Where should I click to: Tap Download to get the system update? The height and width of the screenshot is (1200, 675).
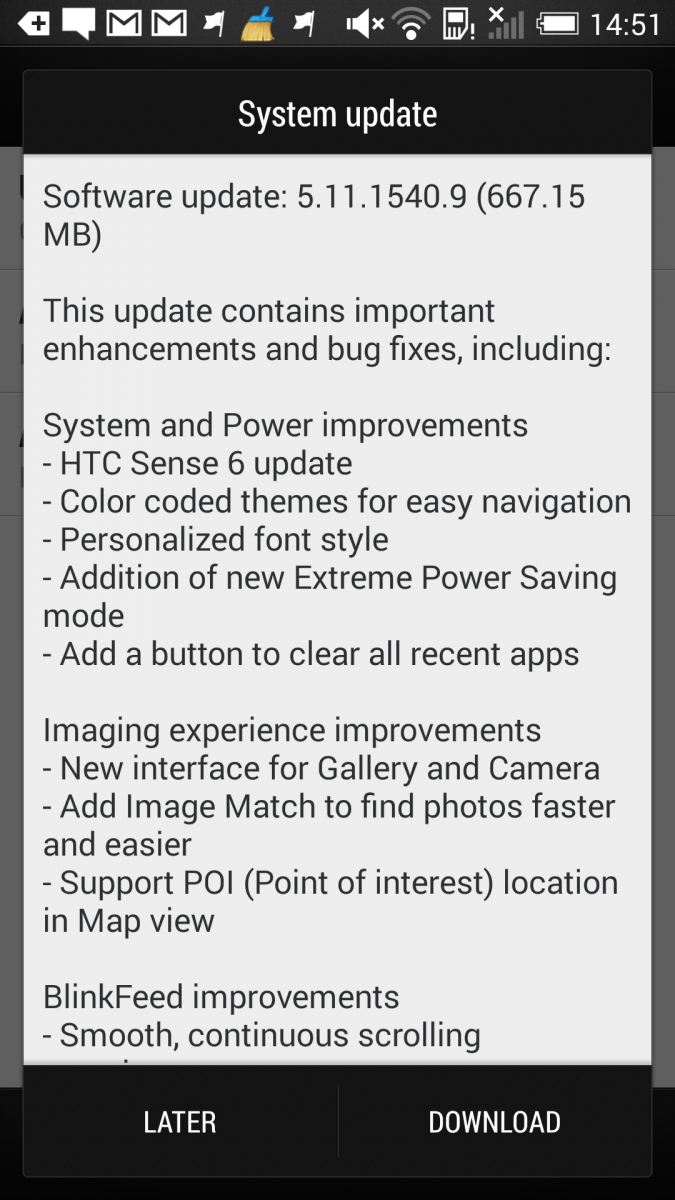coord(495,1121)
